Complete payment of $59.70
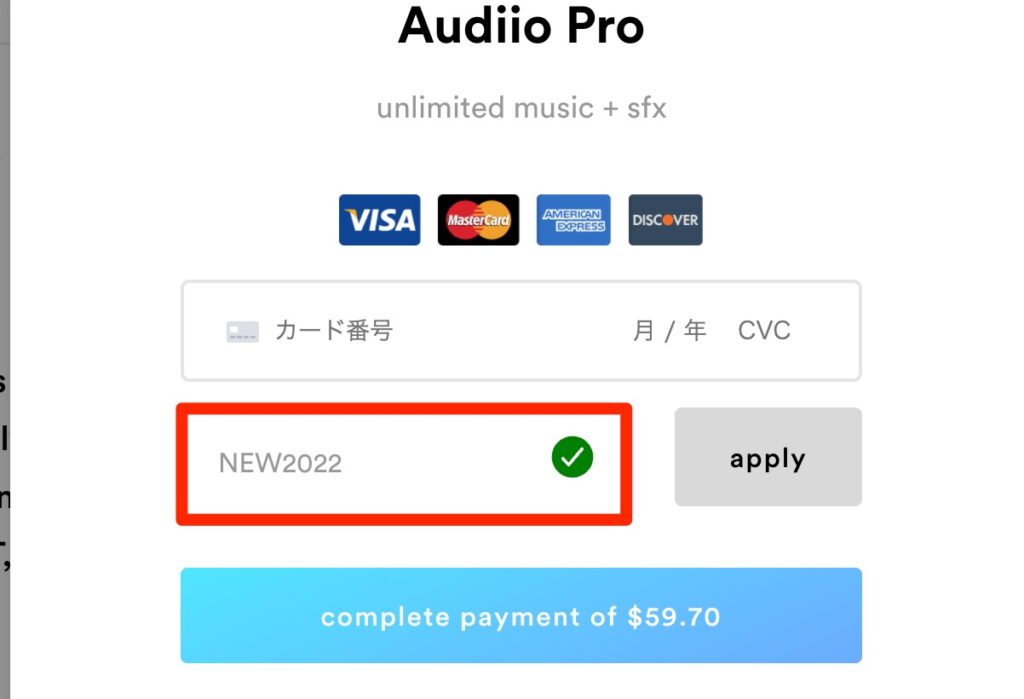 click(521, 616)
